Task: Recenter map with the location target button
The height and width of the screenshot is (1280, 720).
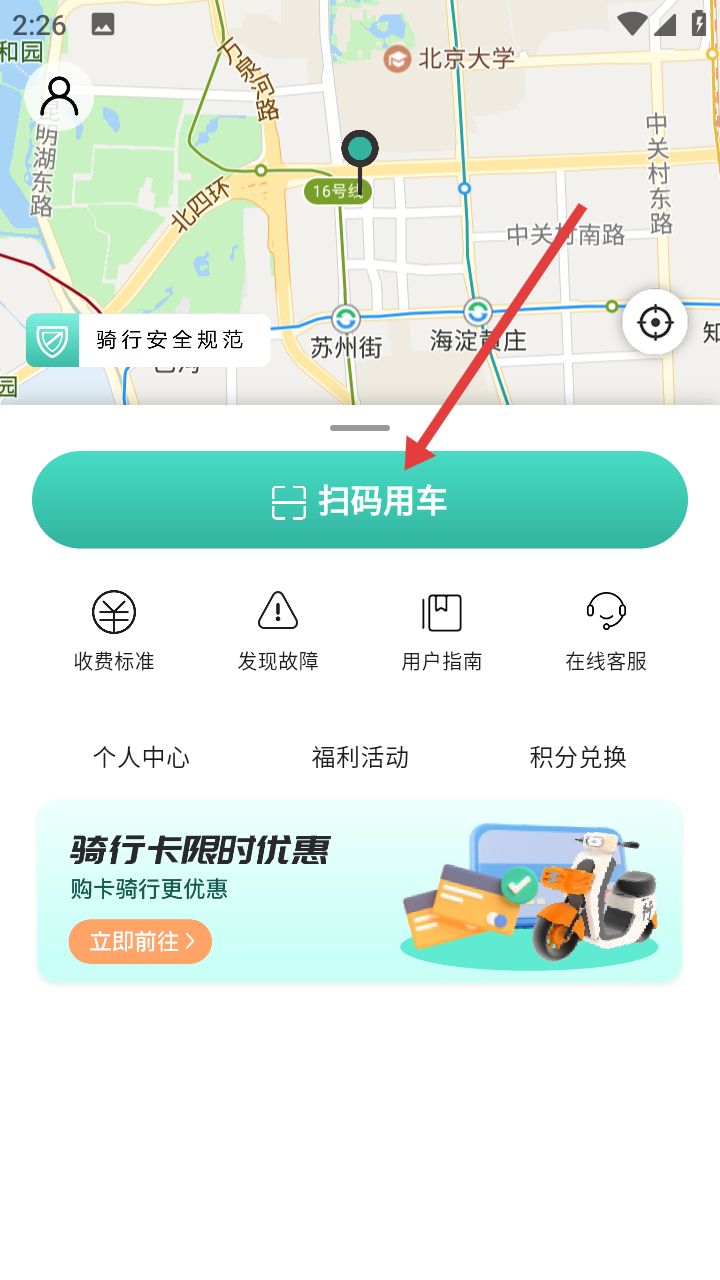Action: [x=655, y=322]
